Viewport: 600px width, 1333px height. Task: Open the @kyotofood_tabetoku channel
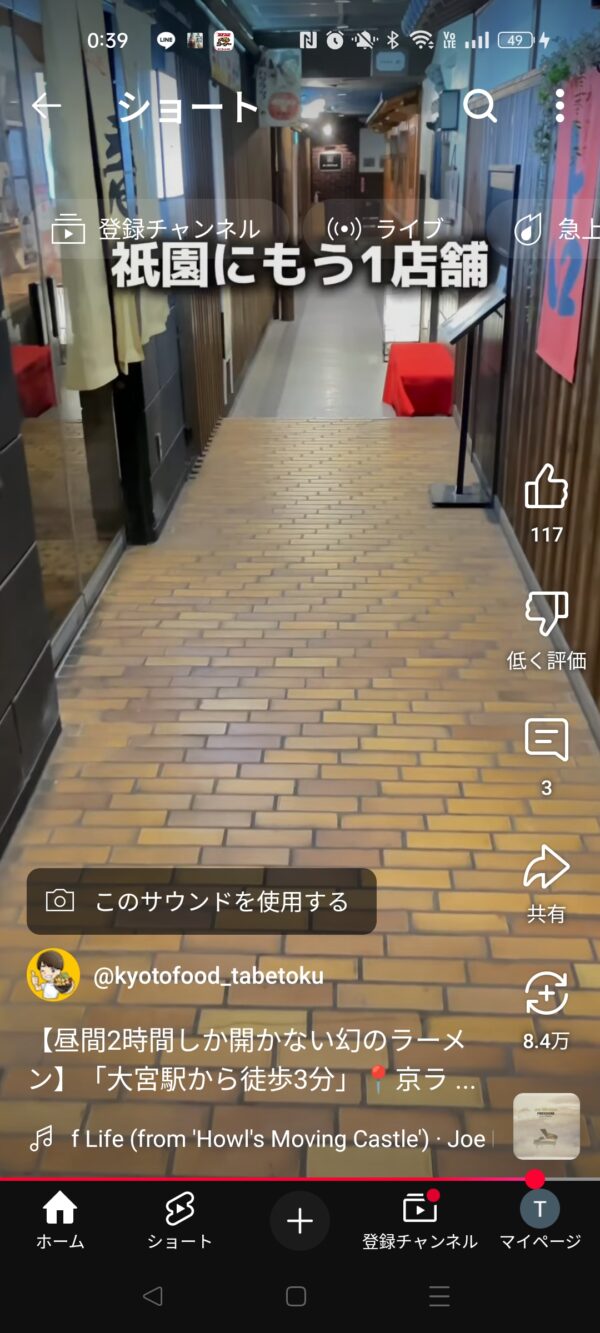point(208,975)
